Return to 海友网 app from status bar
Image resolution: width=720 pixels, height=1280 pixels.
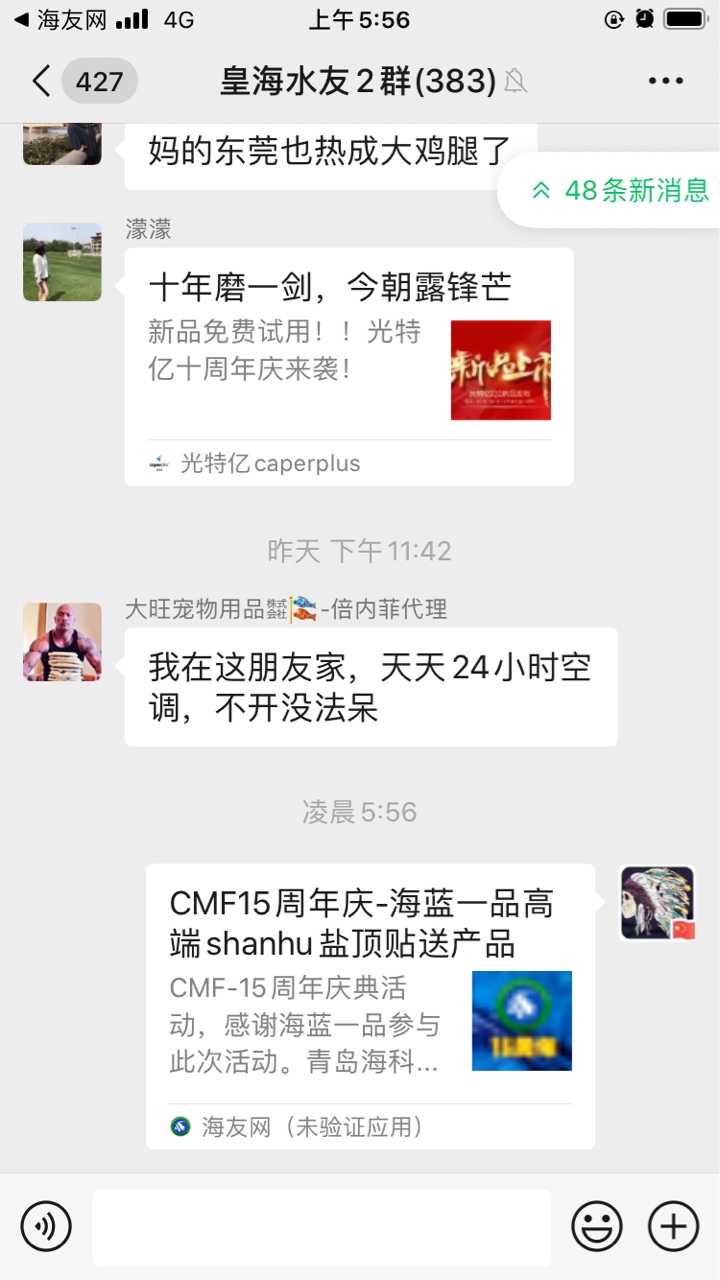[x=58, y=19]
